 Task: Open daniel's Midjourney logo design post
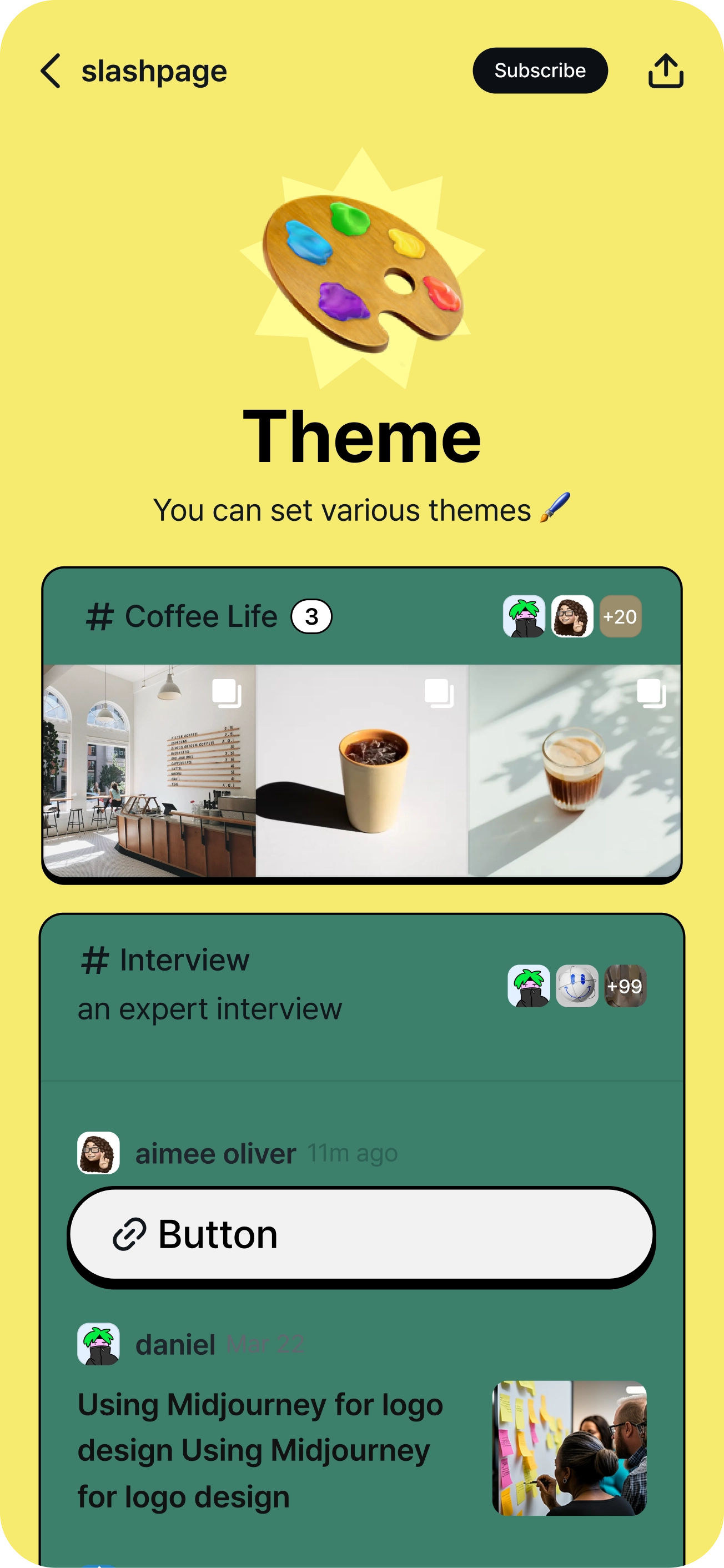[260, 1450]
